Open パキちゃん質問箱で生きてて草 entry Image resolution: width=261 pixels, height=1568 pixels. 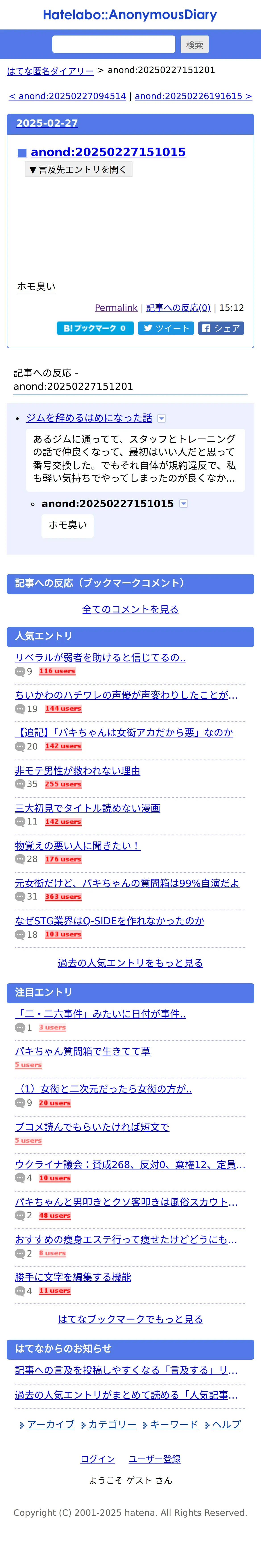pyautogui.click(x=82, y=1051)
